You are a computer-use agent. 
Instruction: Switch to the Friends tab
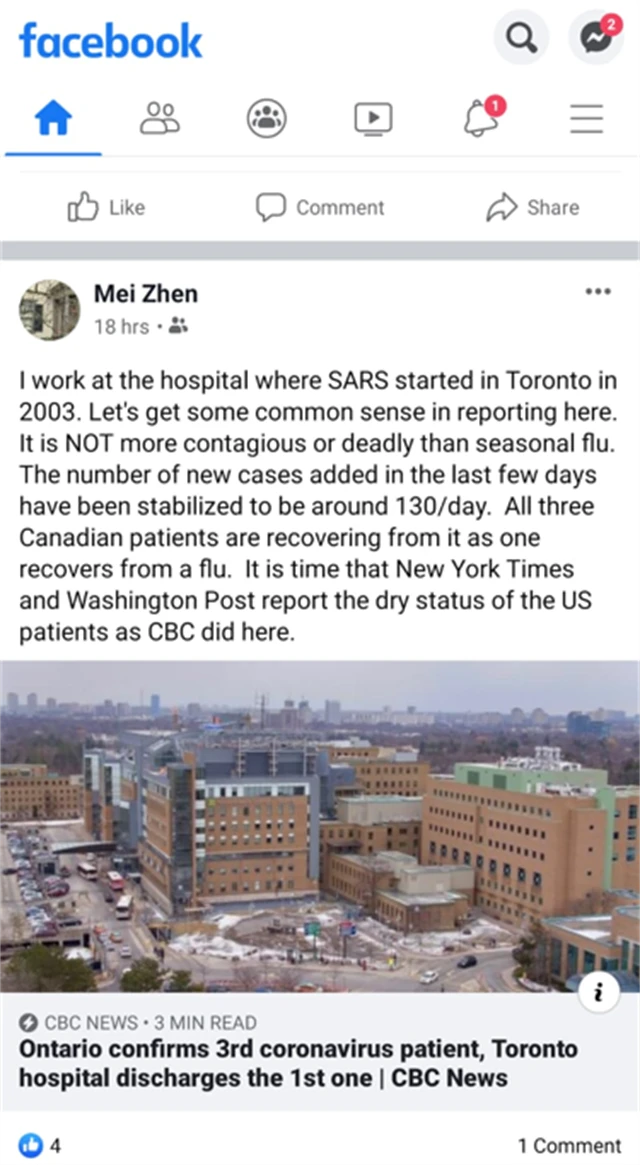pyautogui.click(x=159, y=119)
